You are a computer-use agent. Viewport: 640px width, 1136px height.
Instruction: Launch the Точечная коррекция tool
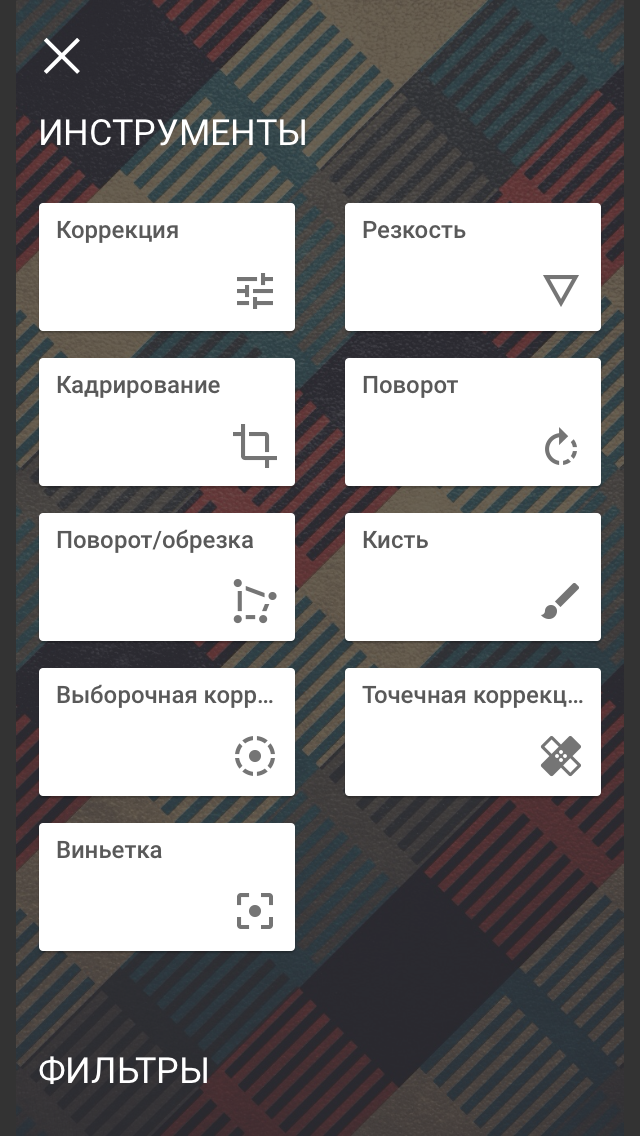(x=472, y=732)
